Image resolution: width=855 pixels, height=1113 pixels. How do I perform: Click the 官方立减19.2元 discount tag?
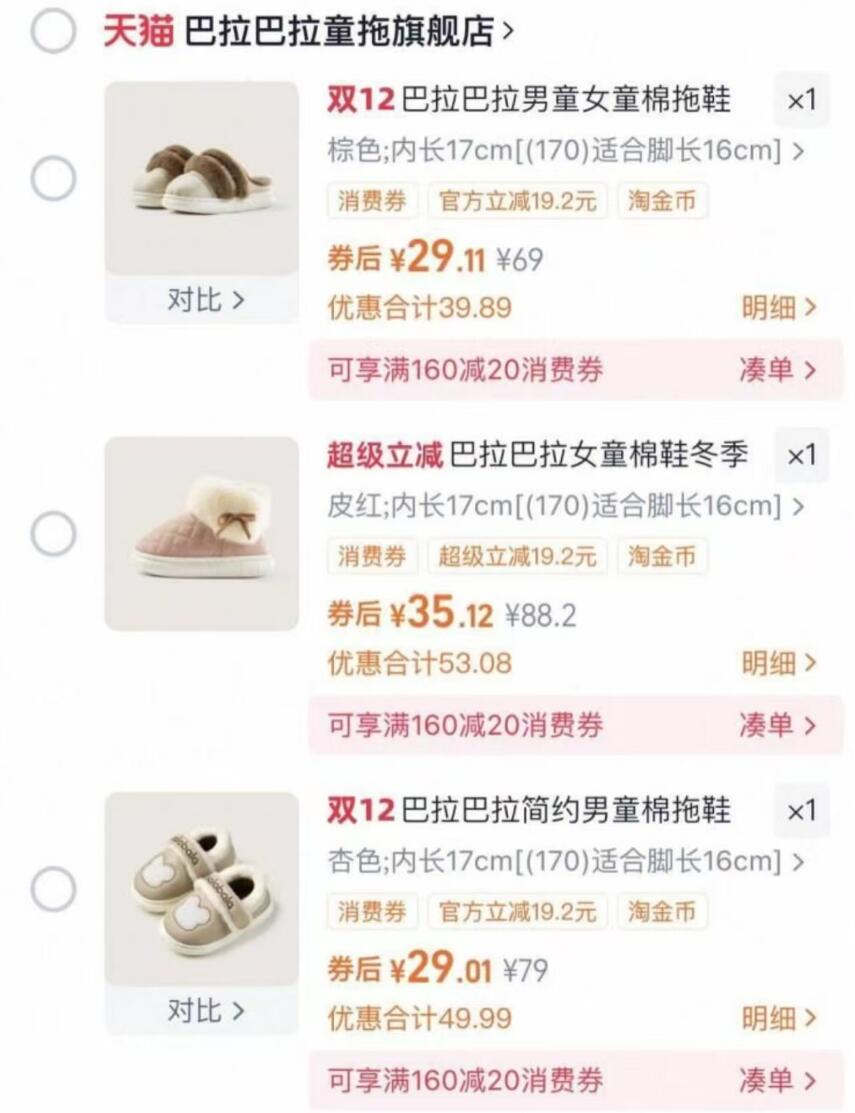click(518, 200)
